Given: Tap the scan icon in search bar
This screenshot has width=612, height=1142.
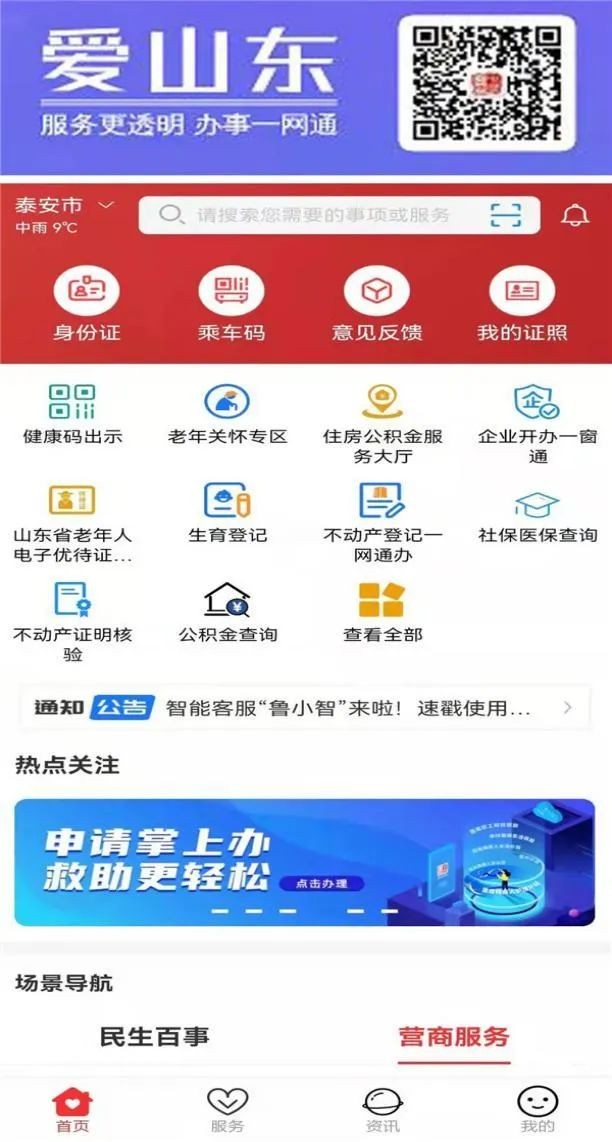Looking at the screenshot, I should [506, 215].
